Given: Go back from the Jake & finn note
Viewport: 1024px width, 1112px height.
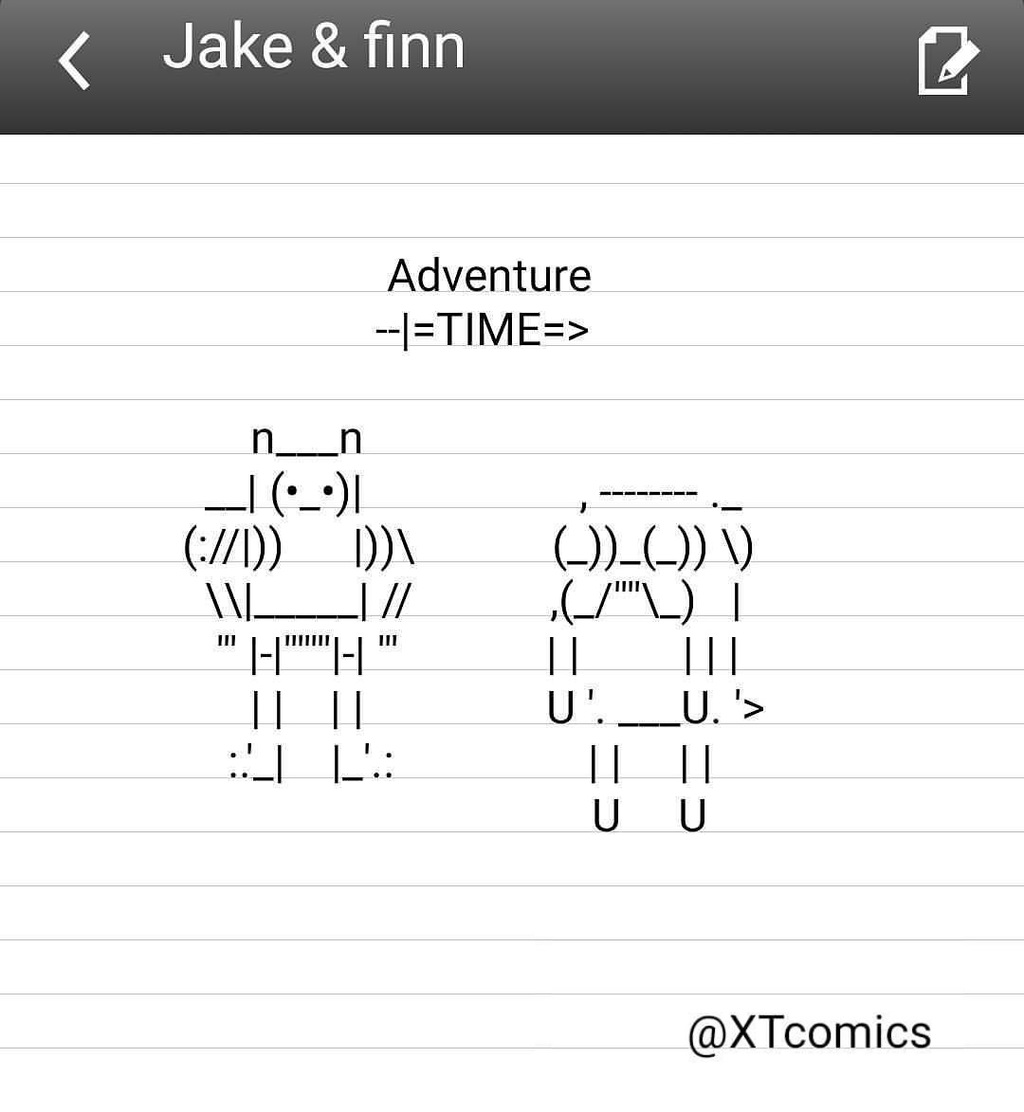Looking at the screenshot, I should (x=74, y=60).
